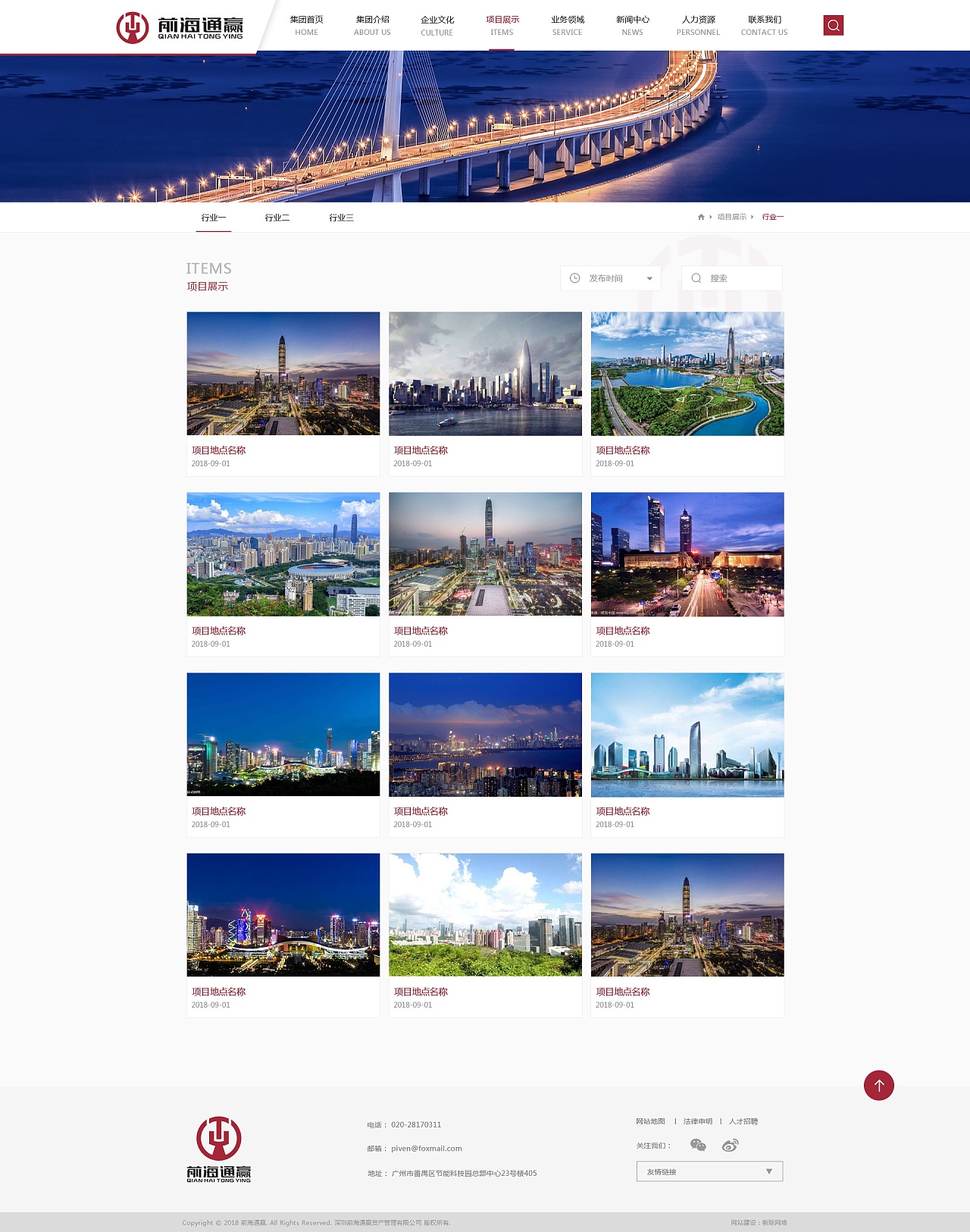Open the Weibo follow icon
This screenshot has height=1232, width=970.
[x=730, y=1145]
